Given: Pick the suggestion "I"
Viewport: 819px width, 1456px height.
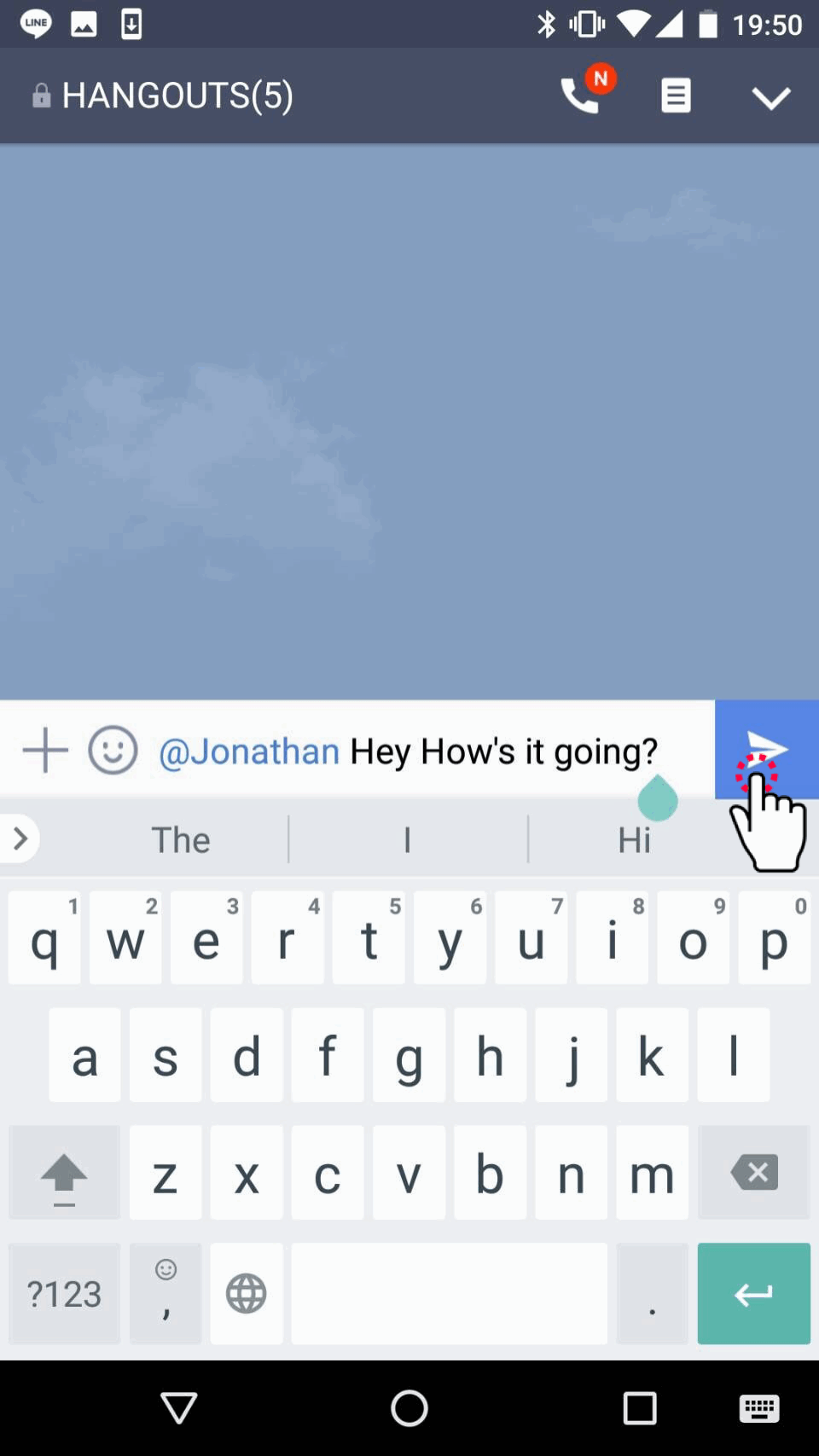Looking at the screenshot, I should click(x=407, y=840).
